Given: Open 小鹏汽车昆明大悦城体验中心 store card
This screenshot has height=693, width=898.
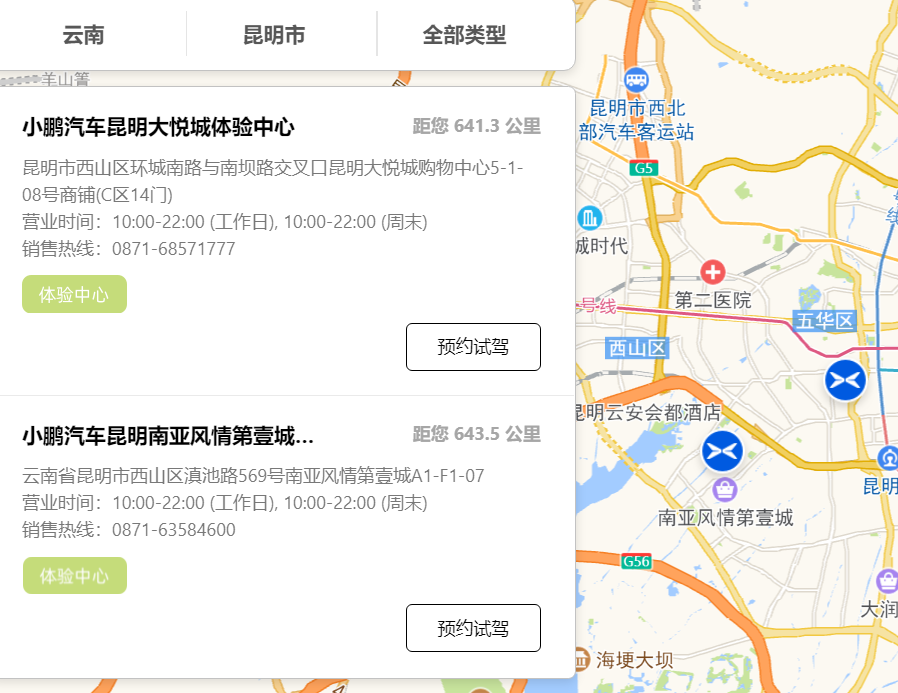Looking at the screenshot, I should point(158,127).
